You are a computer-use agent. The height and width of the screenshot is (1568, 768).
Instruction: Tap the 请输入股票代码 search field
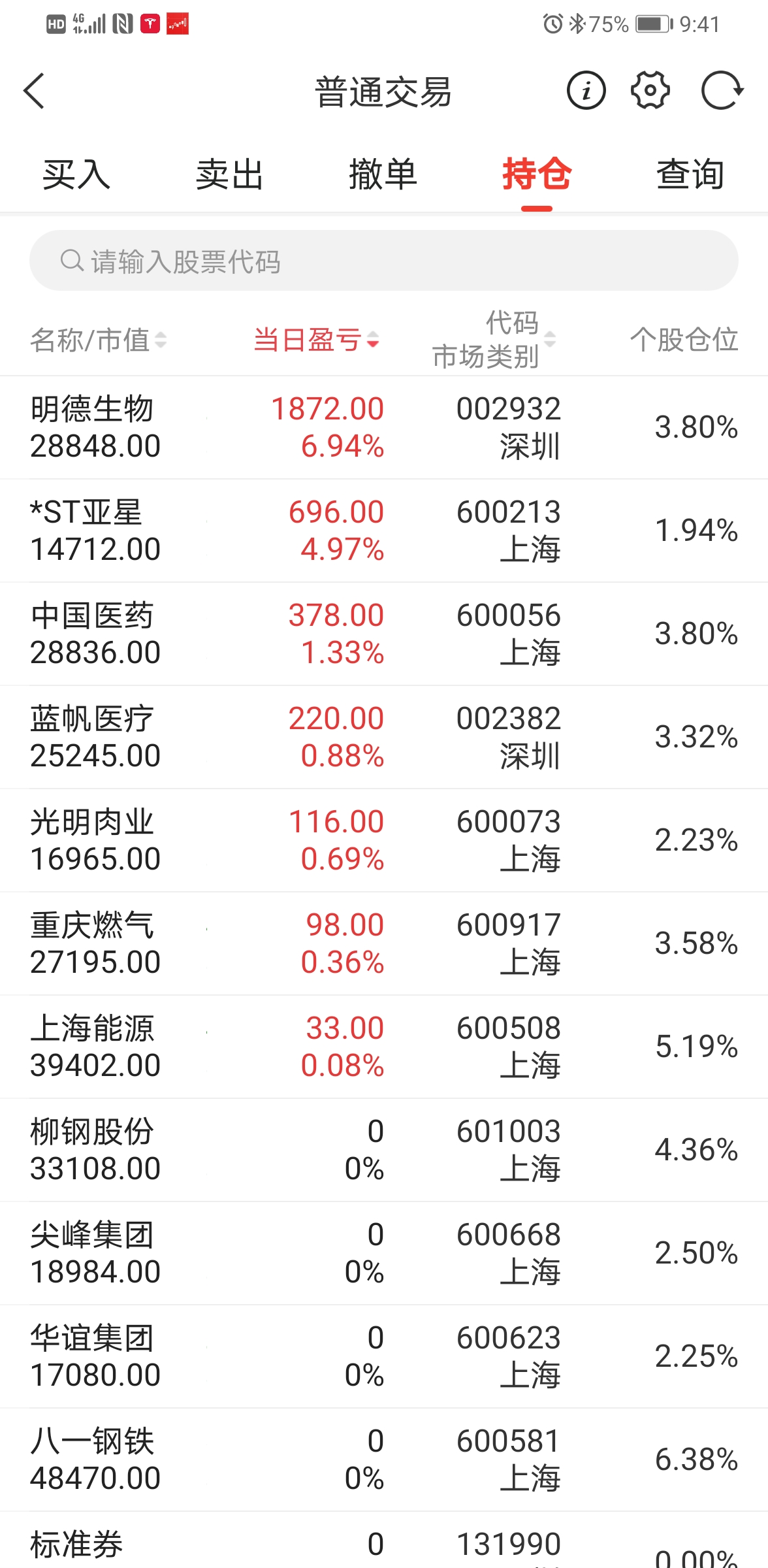coord(383,261)
